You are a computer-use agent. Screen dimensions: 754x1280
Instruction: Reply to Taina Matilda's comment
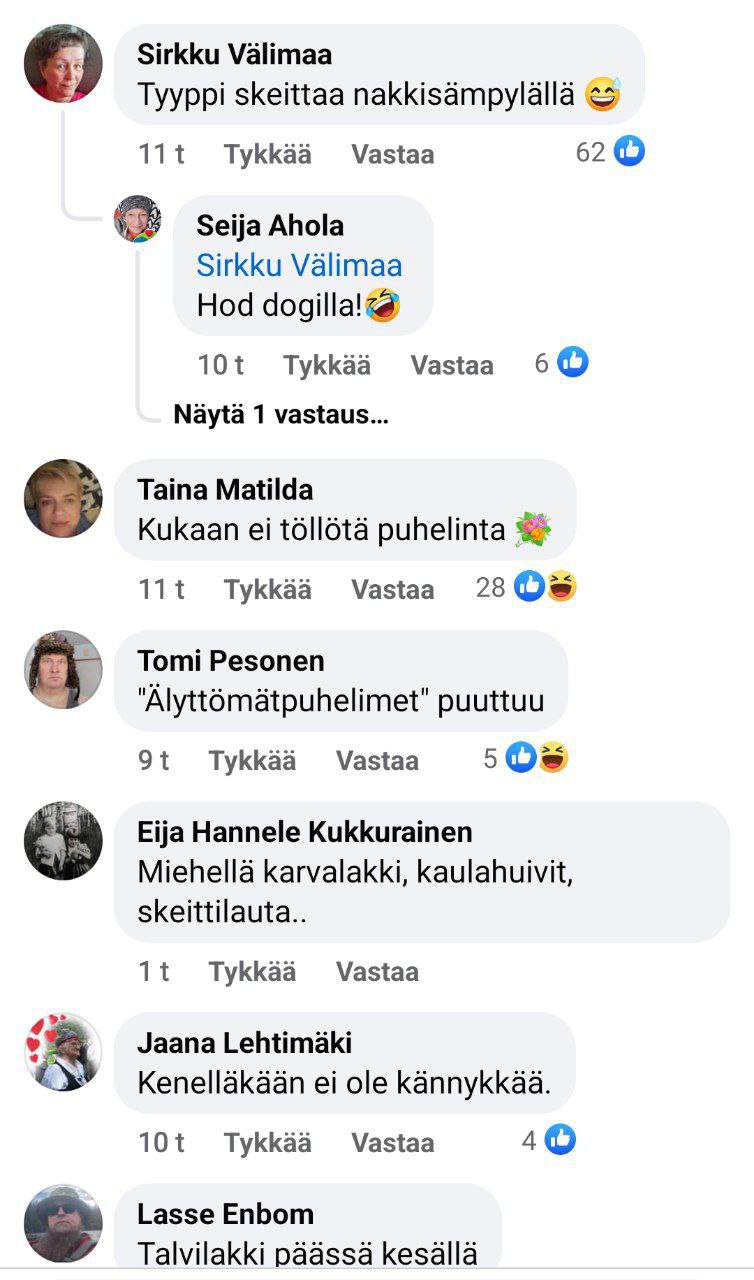tap(392, 589)
